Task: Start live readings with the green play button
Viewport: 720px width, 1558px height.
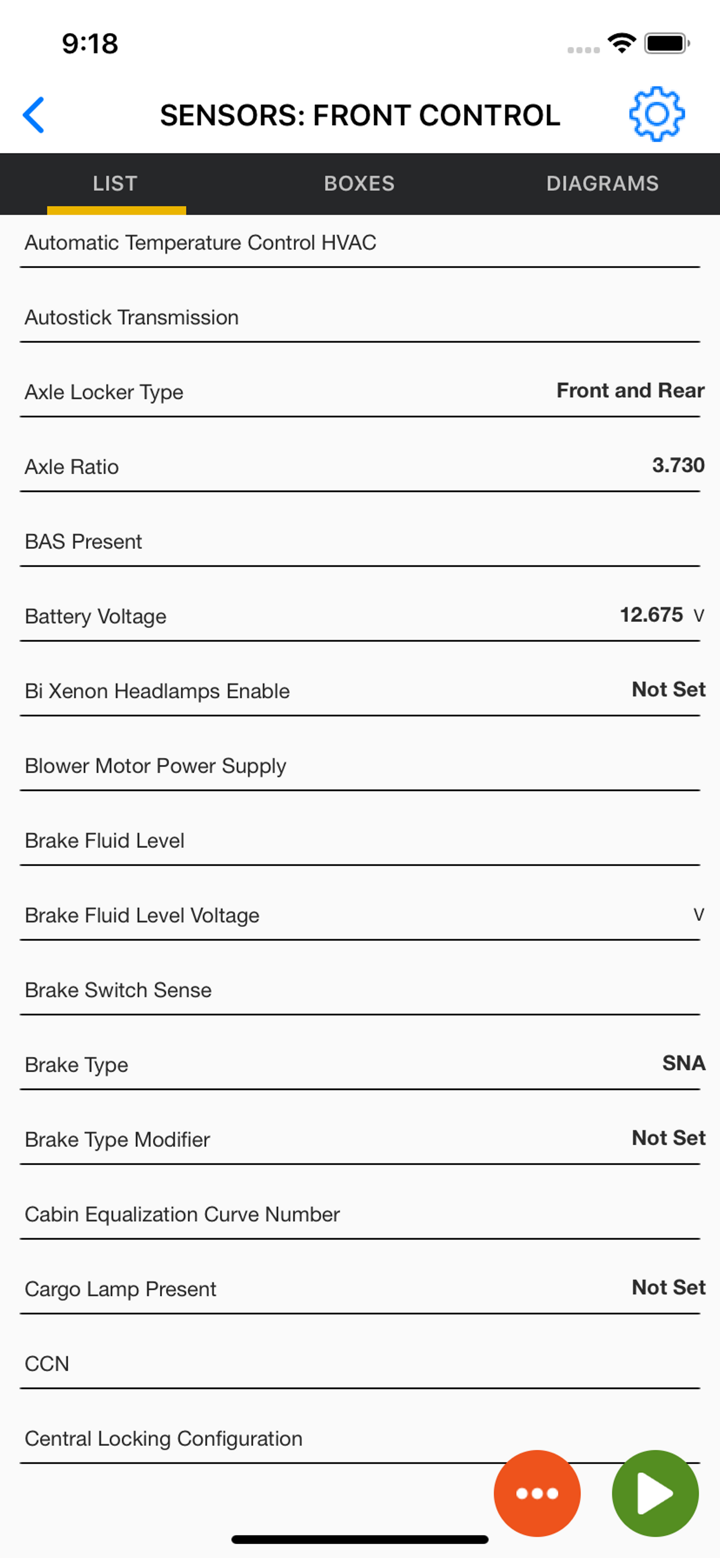Action: tap(655, 1493)
